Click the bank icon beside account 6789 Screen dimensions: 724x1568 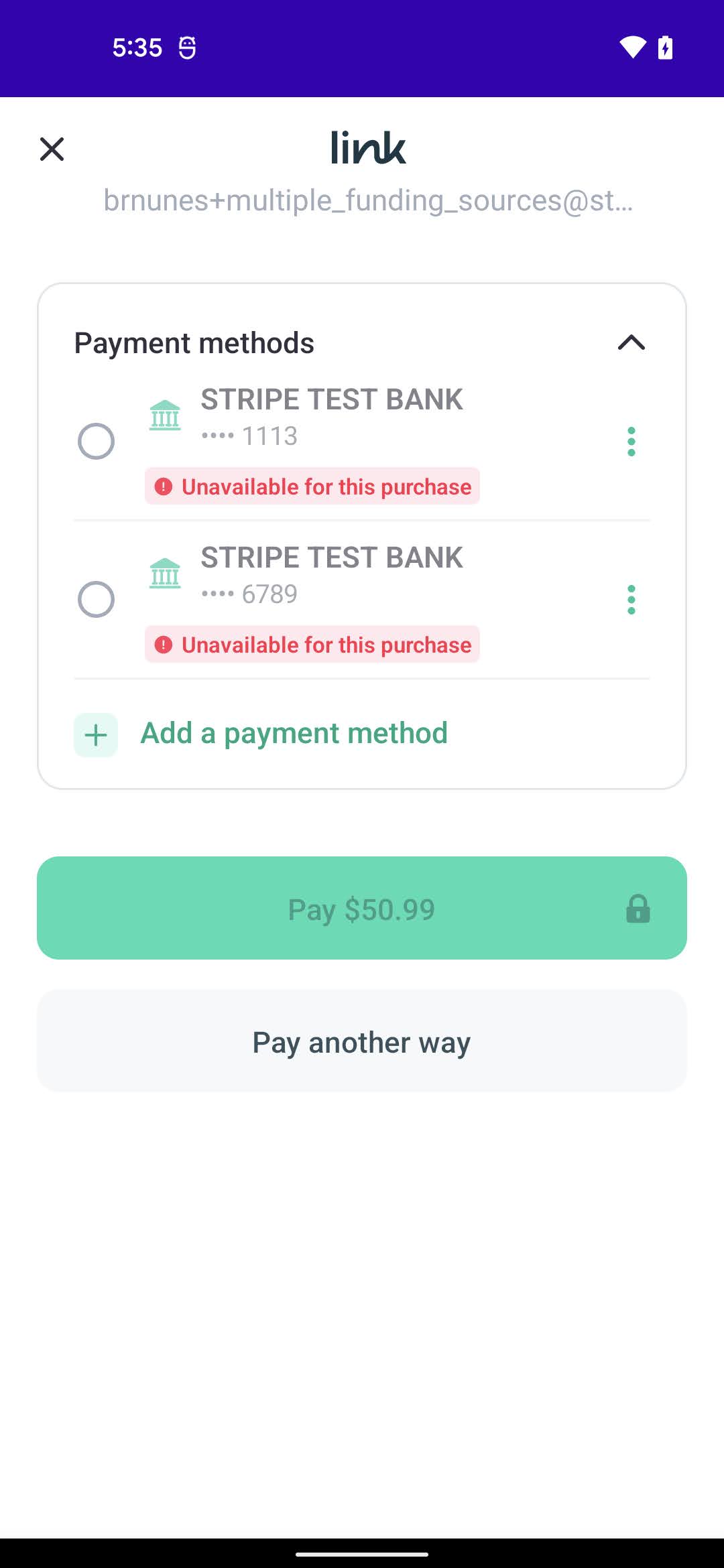point(165,574)
